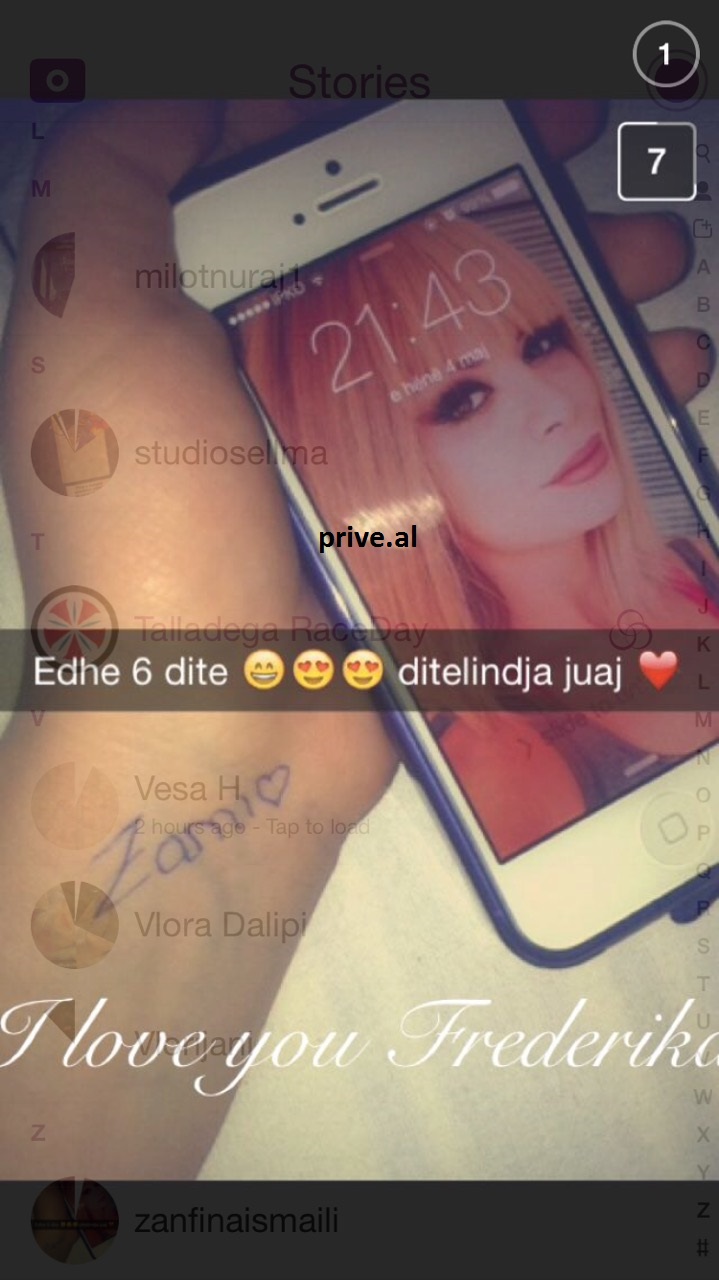This screenshot has width=719, height=1280.
Task: Open milotnuraj's story
Action: point(215,277)
